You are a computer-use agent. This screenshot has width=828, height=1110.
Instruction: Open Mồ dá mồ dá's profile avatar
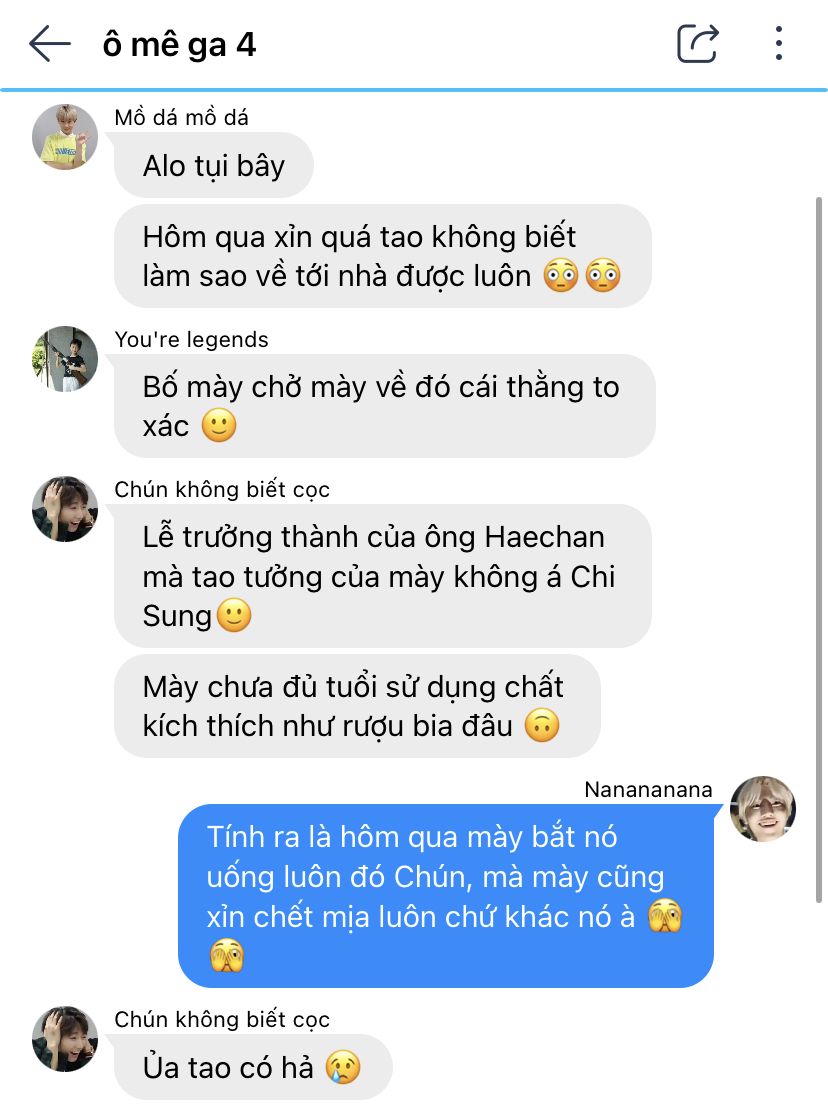[x=65, y=136]
